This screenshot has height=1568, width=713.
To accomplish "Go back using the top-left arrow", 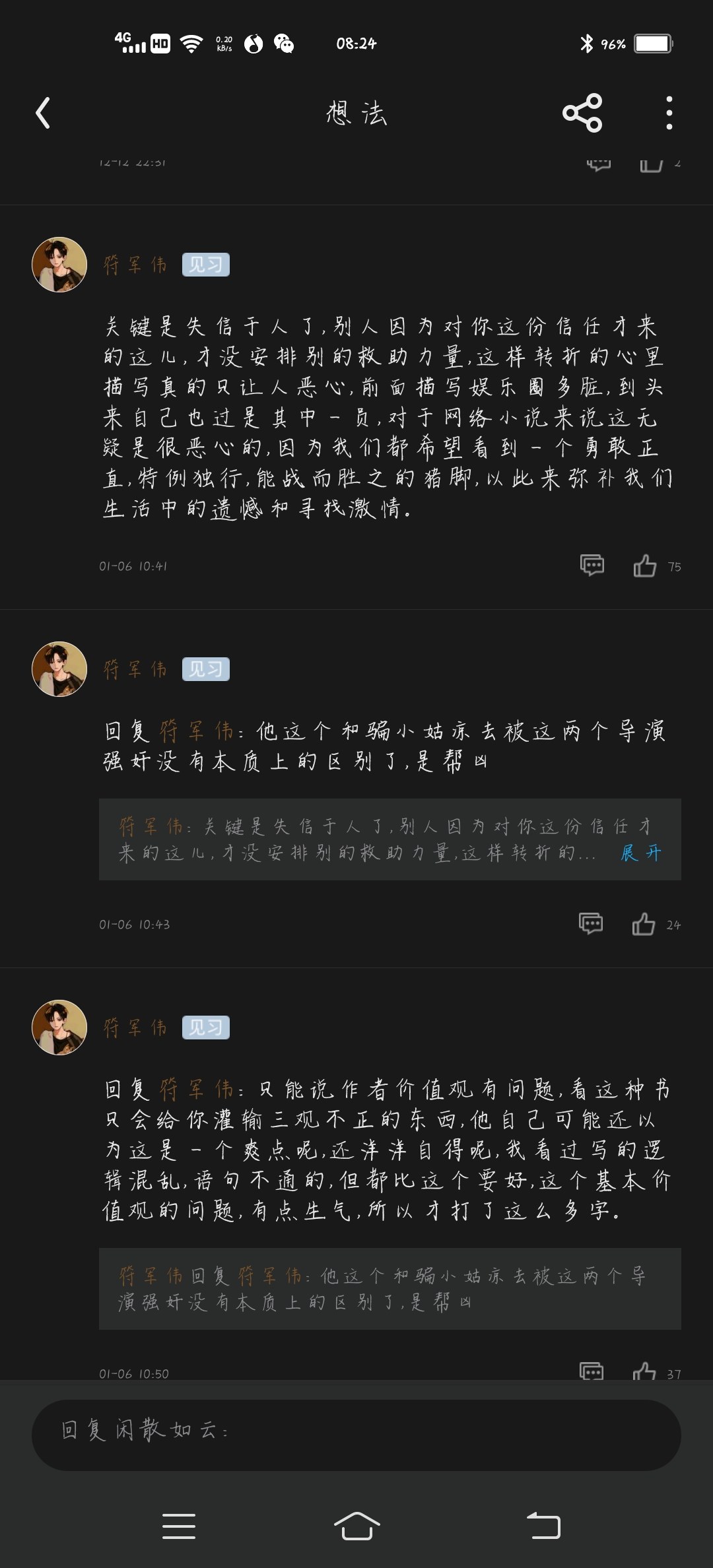I will tap(43, 113).
